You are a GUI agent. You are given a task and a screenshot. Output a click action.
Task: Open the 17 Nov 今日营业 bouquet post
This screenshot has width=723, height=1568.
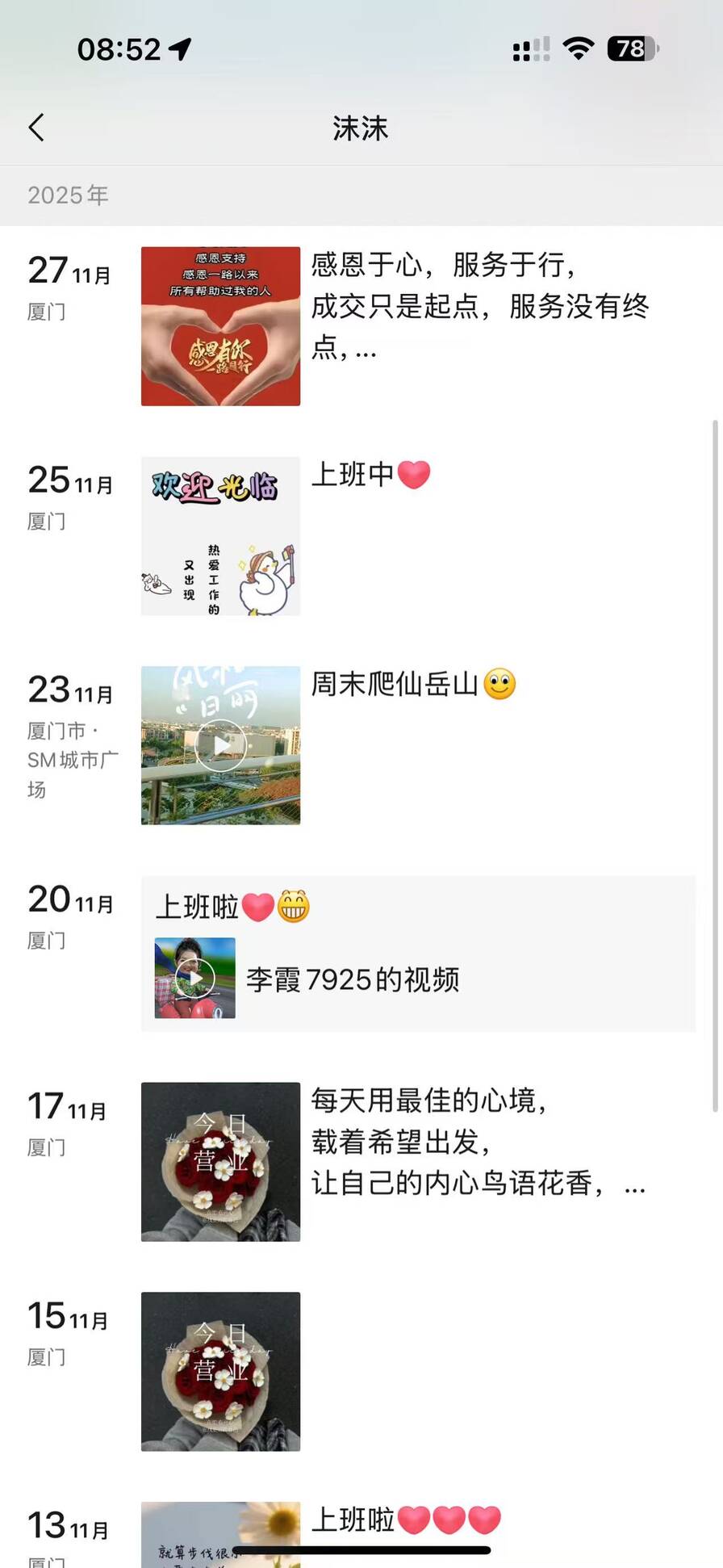(x=220, y=1161)
